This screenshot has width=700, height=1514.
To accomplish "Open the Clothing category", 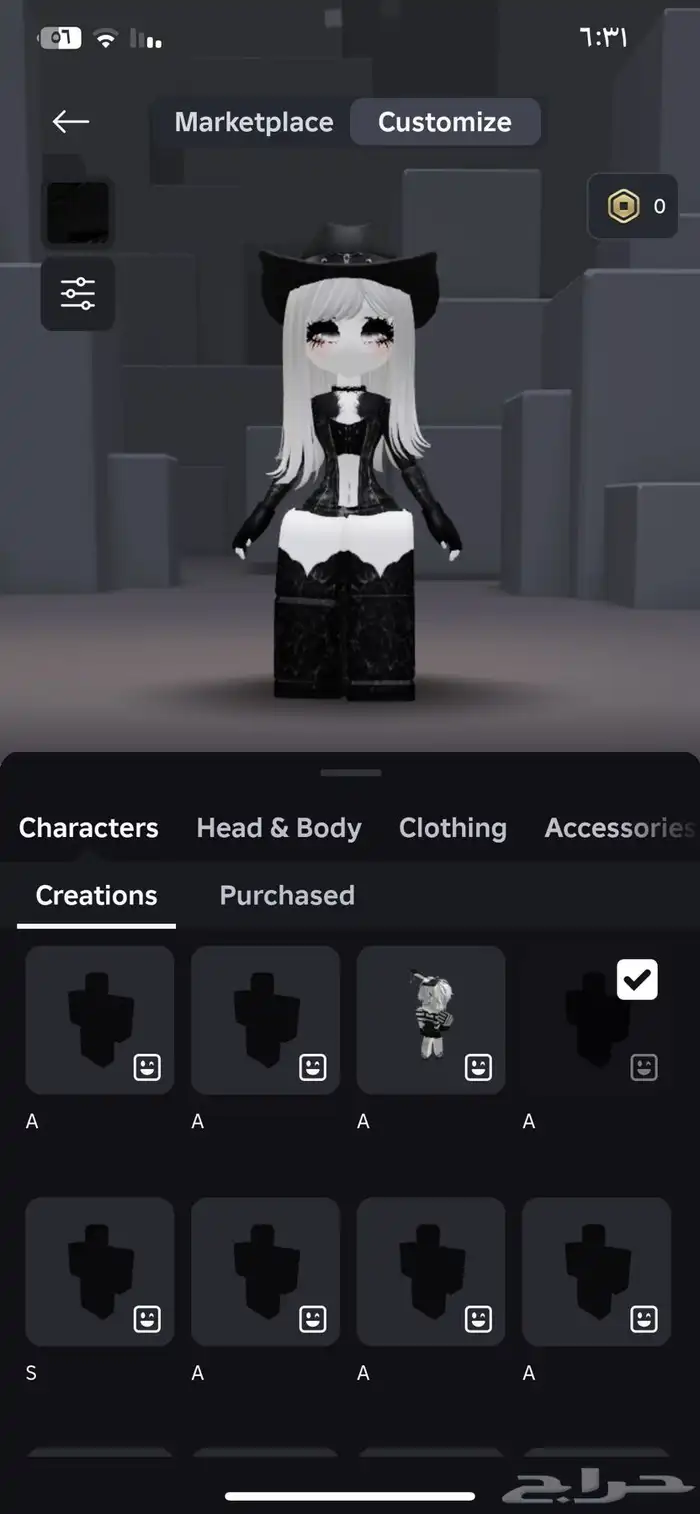I will [x=452, y=828].
